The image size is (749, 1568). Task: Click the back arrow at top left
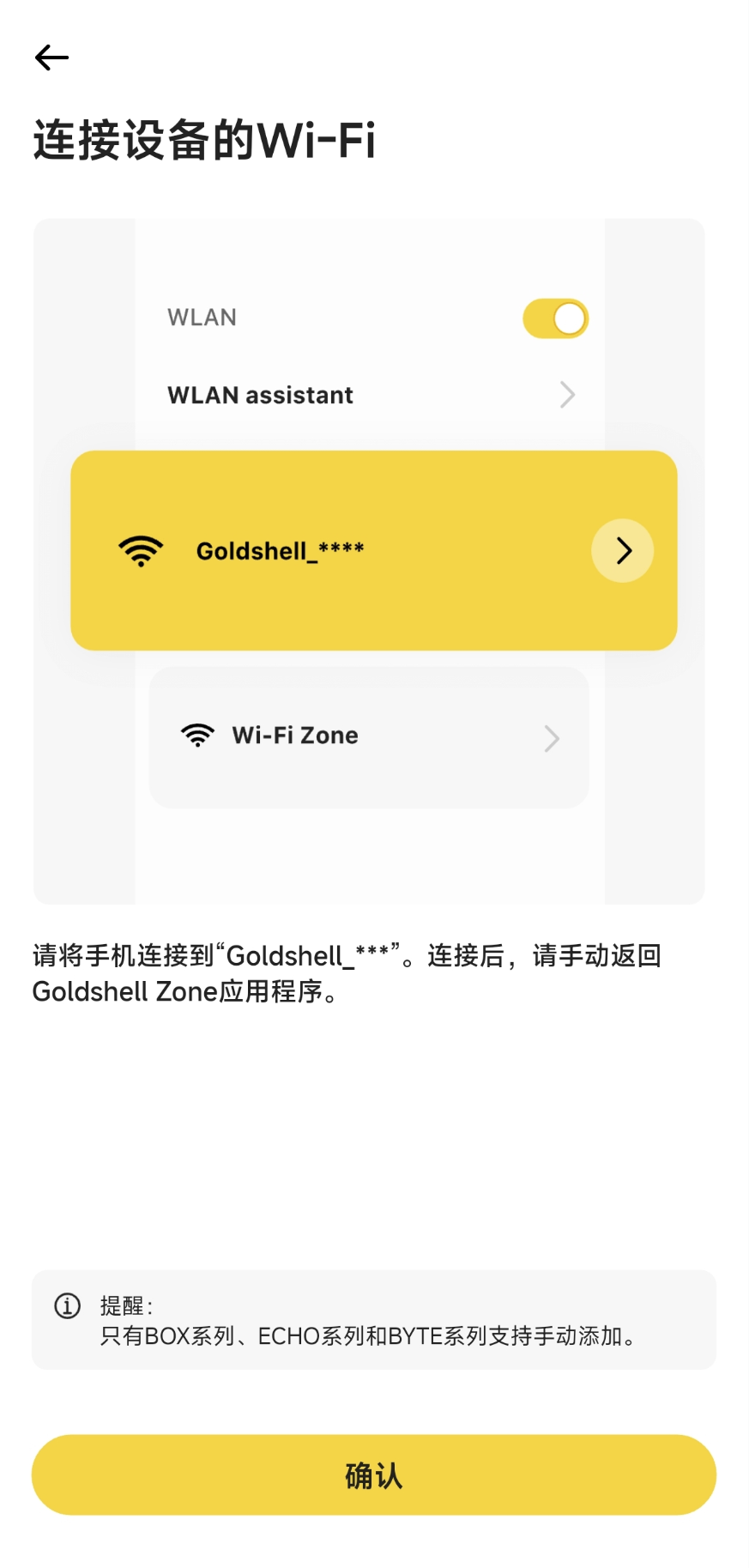pyautogui.click(x=51, y=57)
